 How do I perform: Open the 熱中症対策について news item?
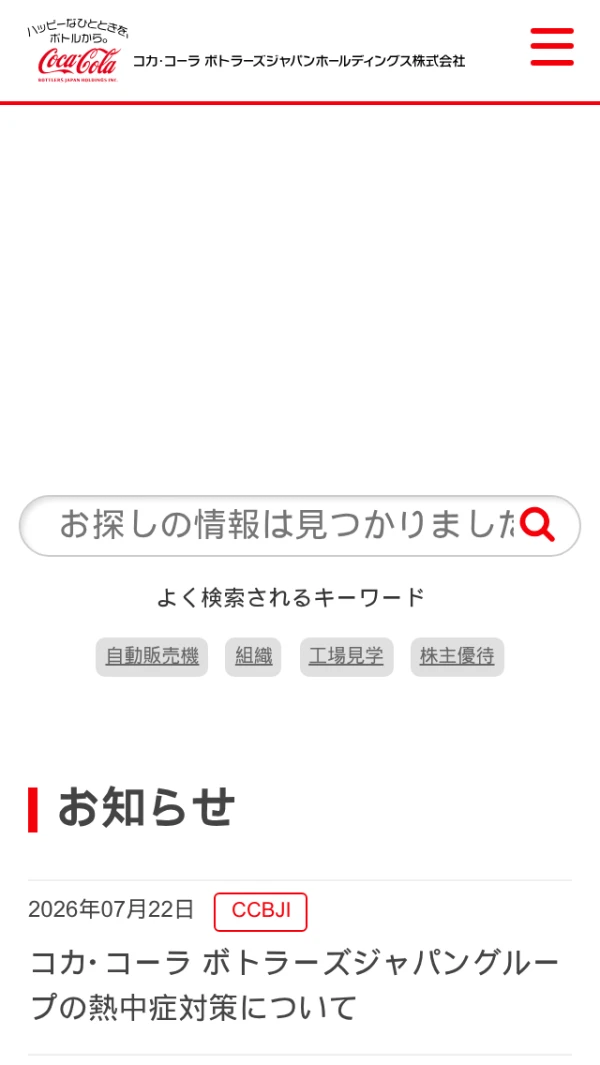[x=296, y=985]
